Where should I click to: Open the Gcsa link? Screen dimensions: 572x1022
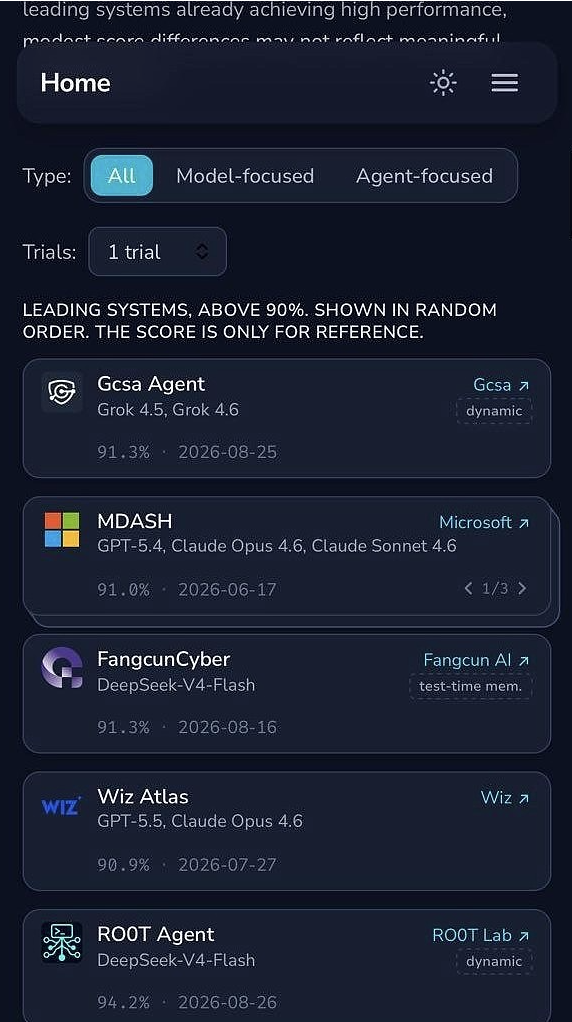click(x=501, y=385)
